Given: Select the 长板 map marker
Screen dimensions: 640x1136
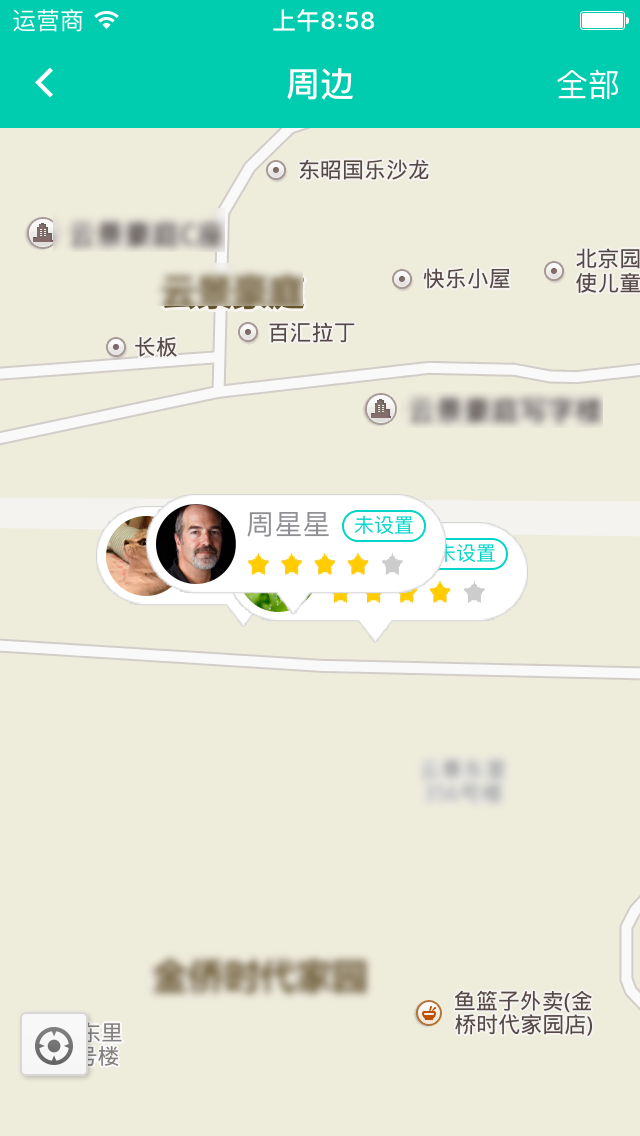Looking at the screenshot, I should click(x=116, y=347).
